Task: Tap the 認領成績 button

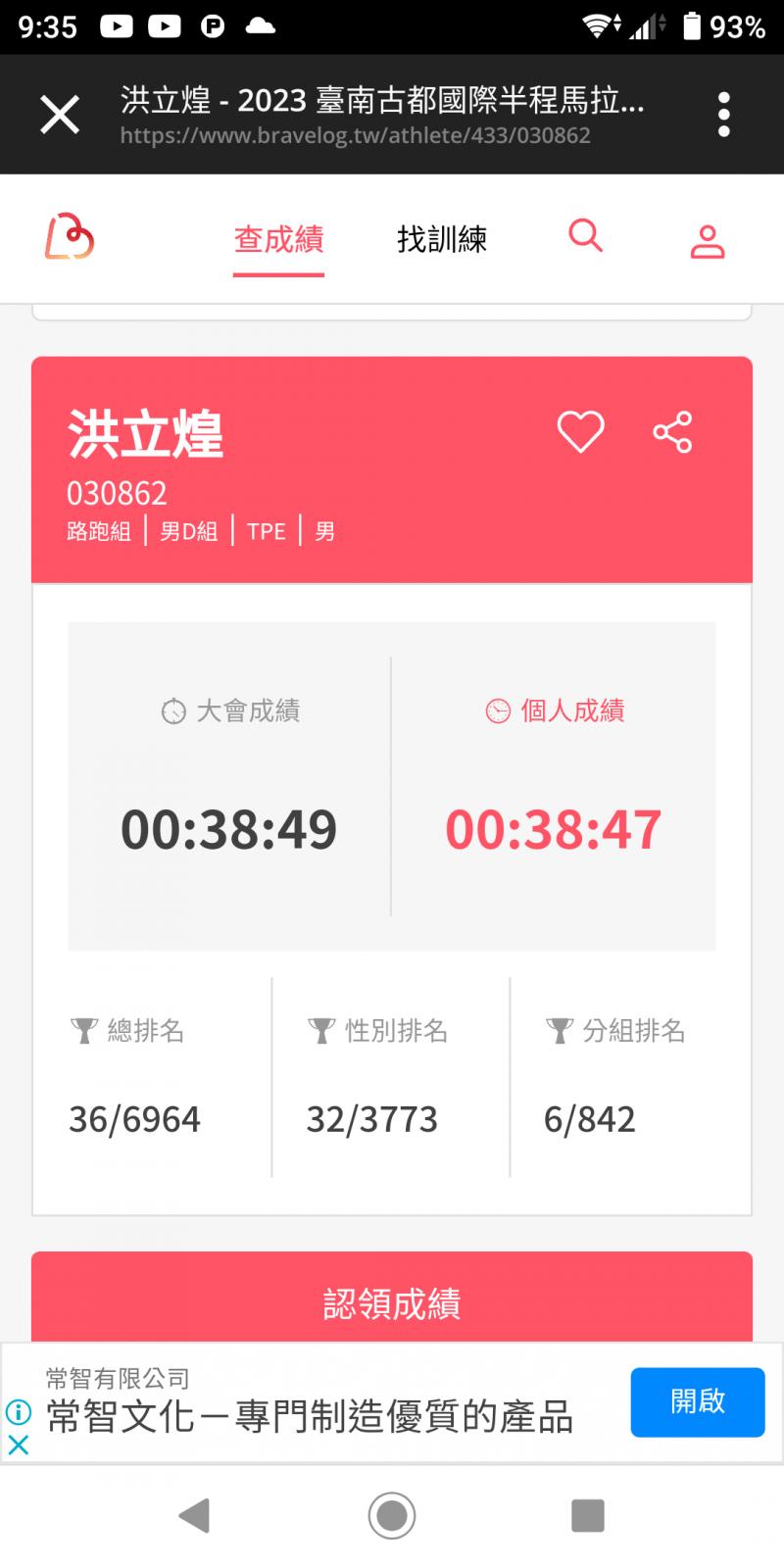Action: [392, 1301]
